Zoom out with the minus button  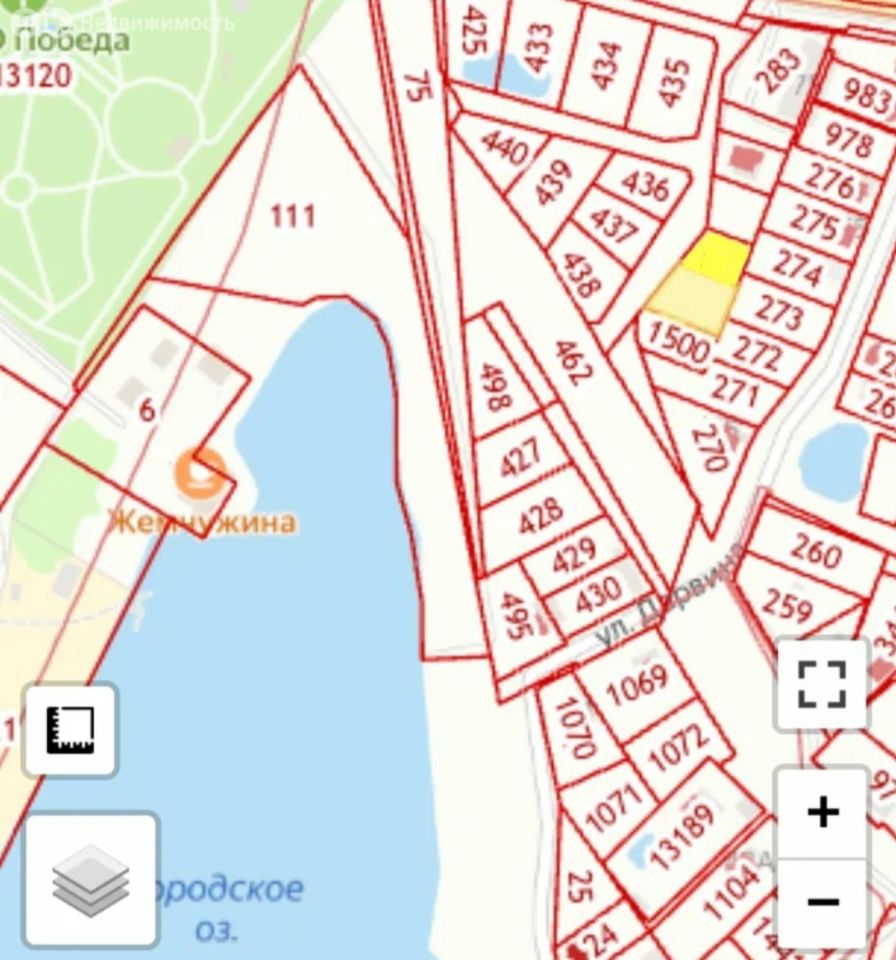(822, 903)
